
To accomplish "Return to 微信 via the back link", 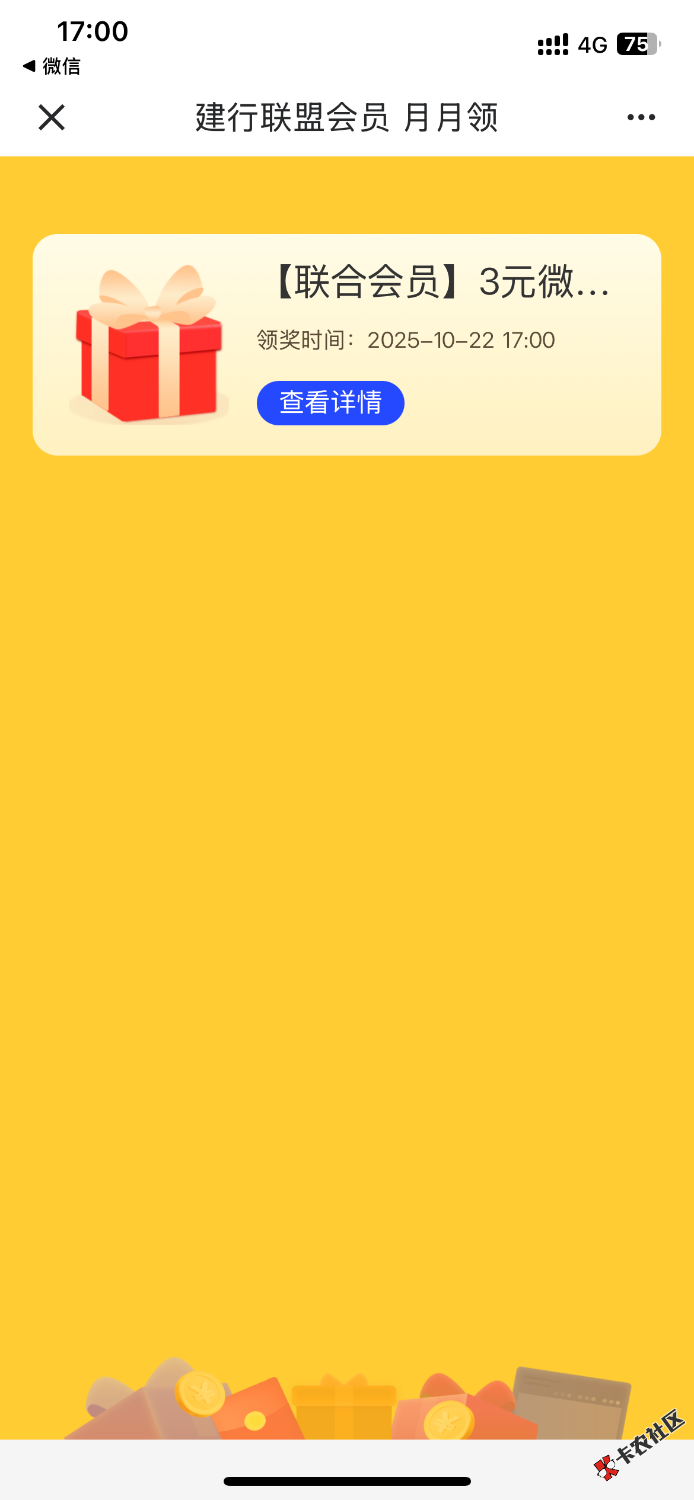I will 52,67.
